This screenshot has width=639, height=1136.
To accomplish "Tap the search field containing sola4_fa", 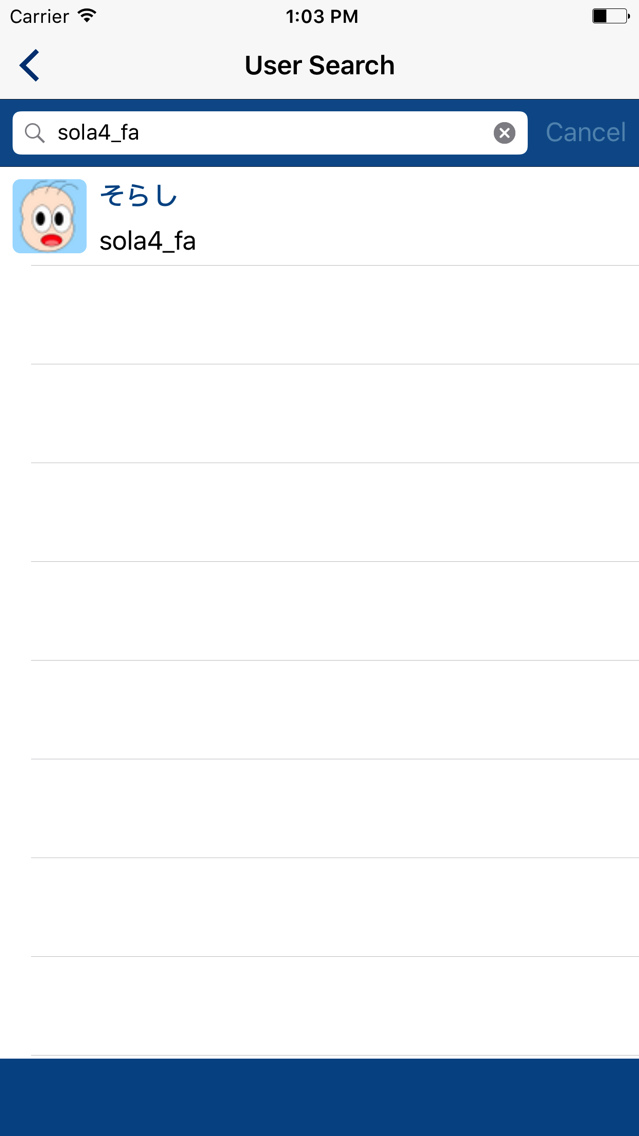I will click(x=270, y=133).
